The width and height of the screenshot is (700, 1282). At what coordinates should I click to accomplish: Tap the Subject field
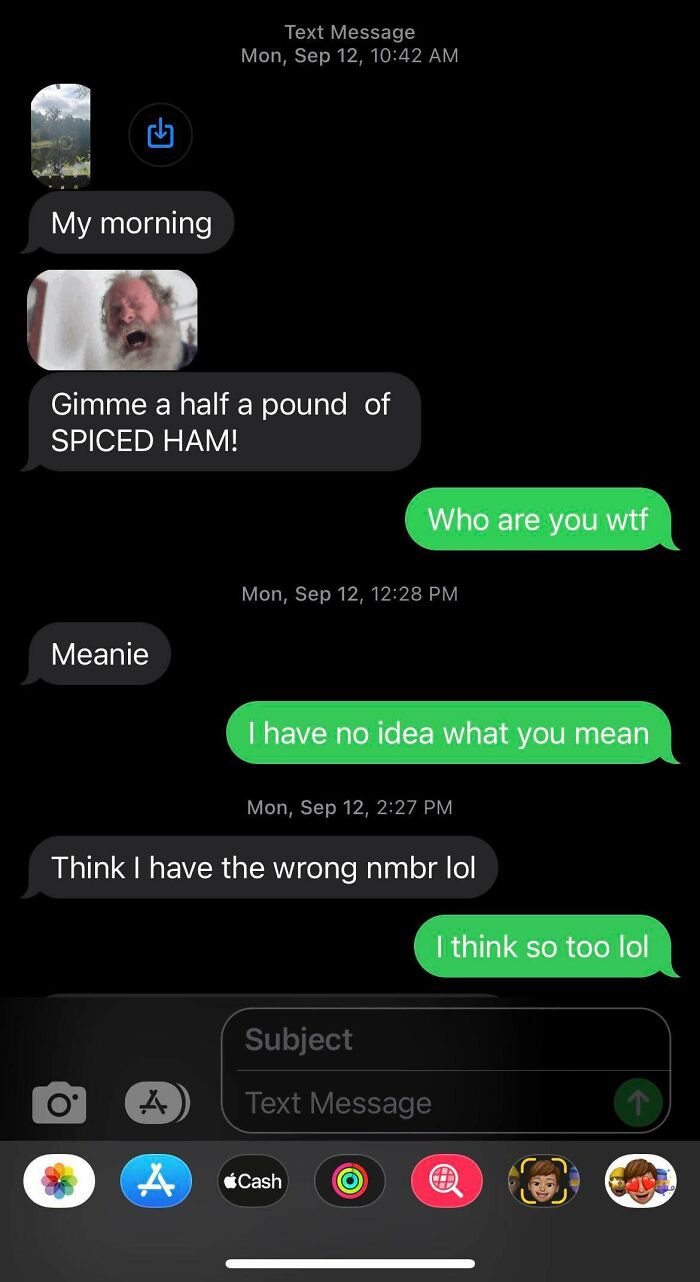click(x=445, y=1040)
